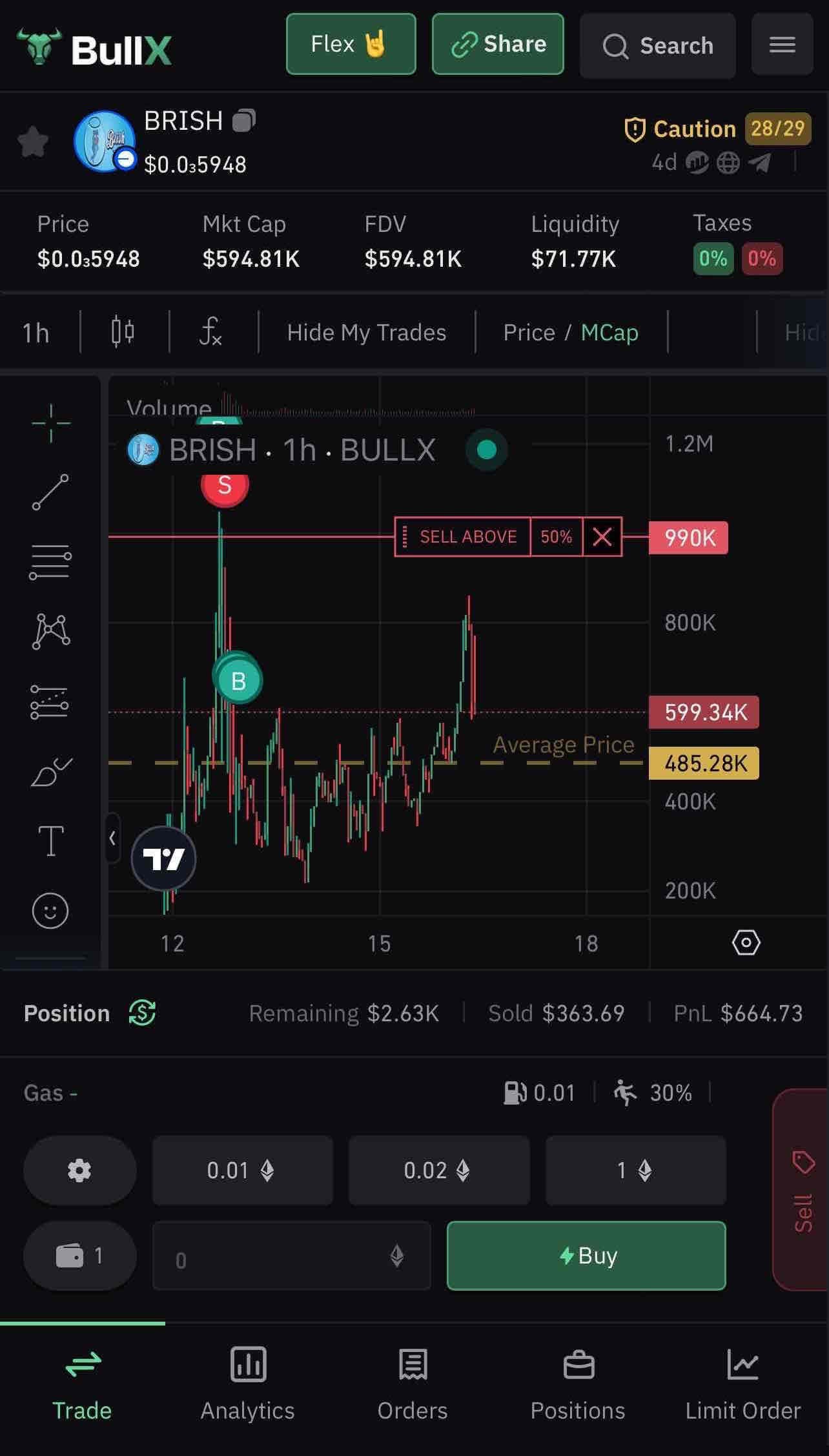Refresh the Position values

[142, 1012]
